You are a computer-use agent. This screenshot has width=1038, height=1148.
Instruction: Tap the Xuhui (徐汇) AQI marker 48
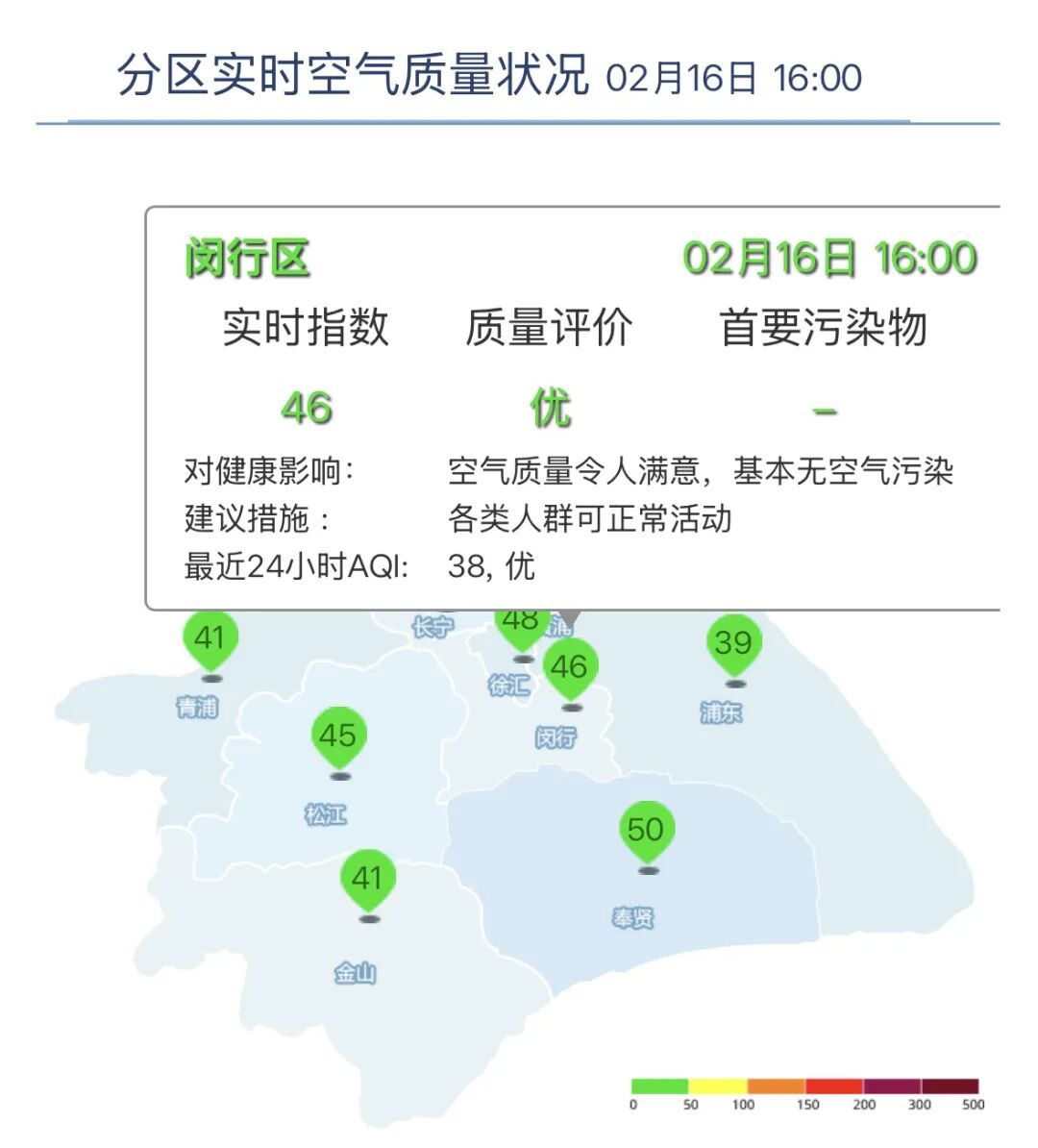click(x=522, y=624)
